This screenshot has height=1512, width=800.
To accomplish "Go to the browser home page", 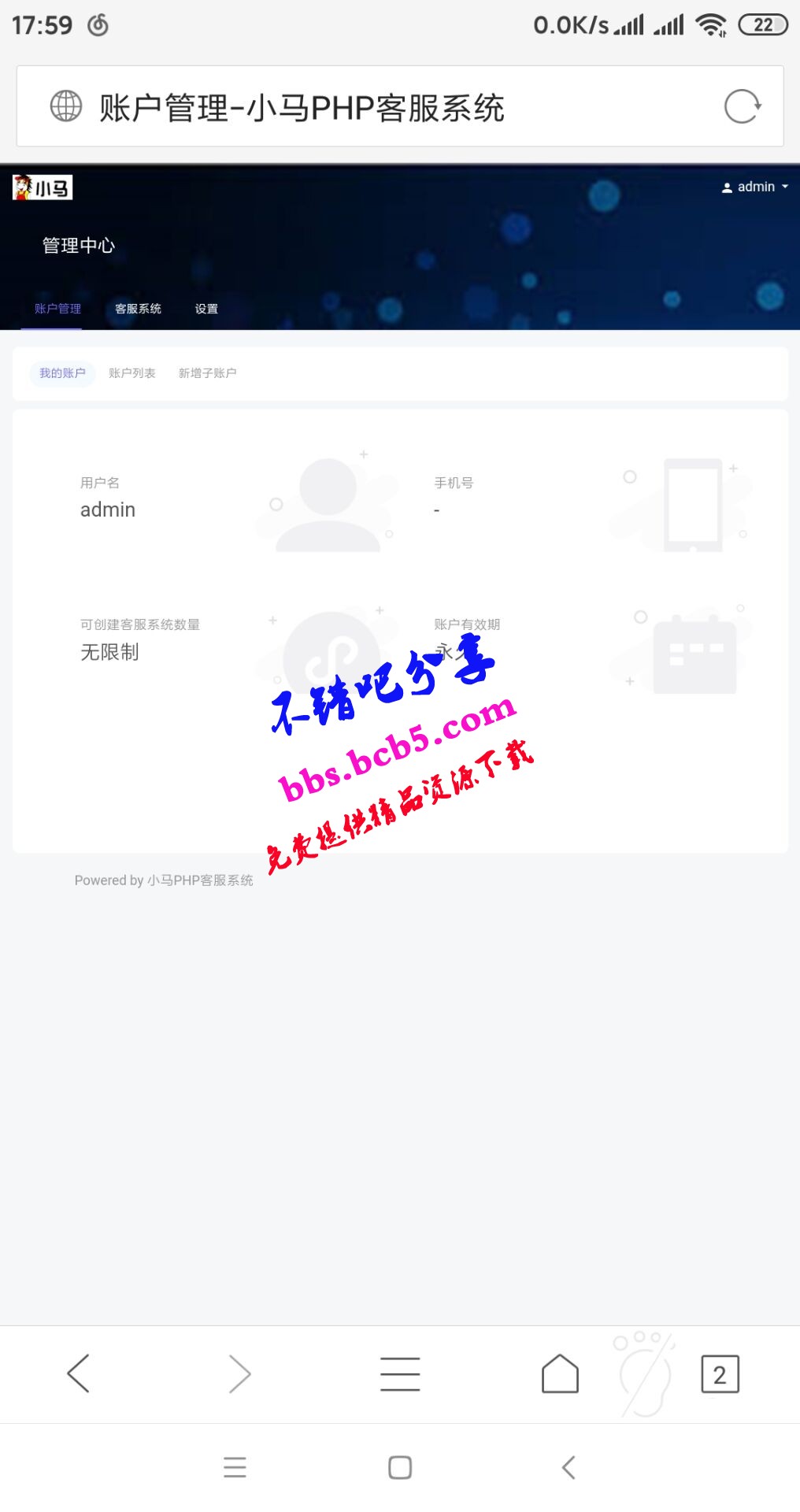I will 560,1374.
